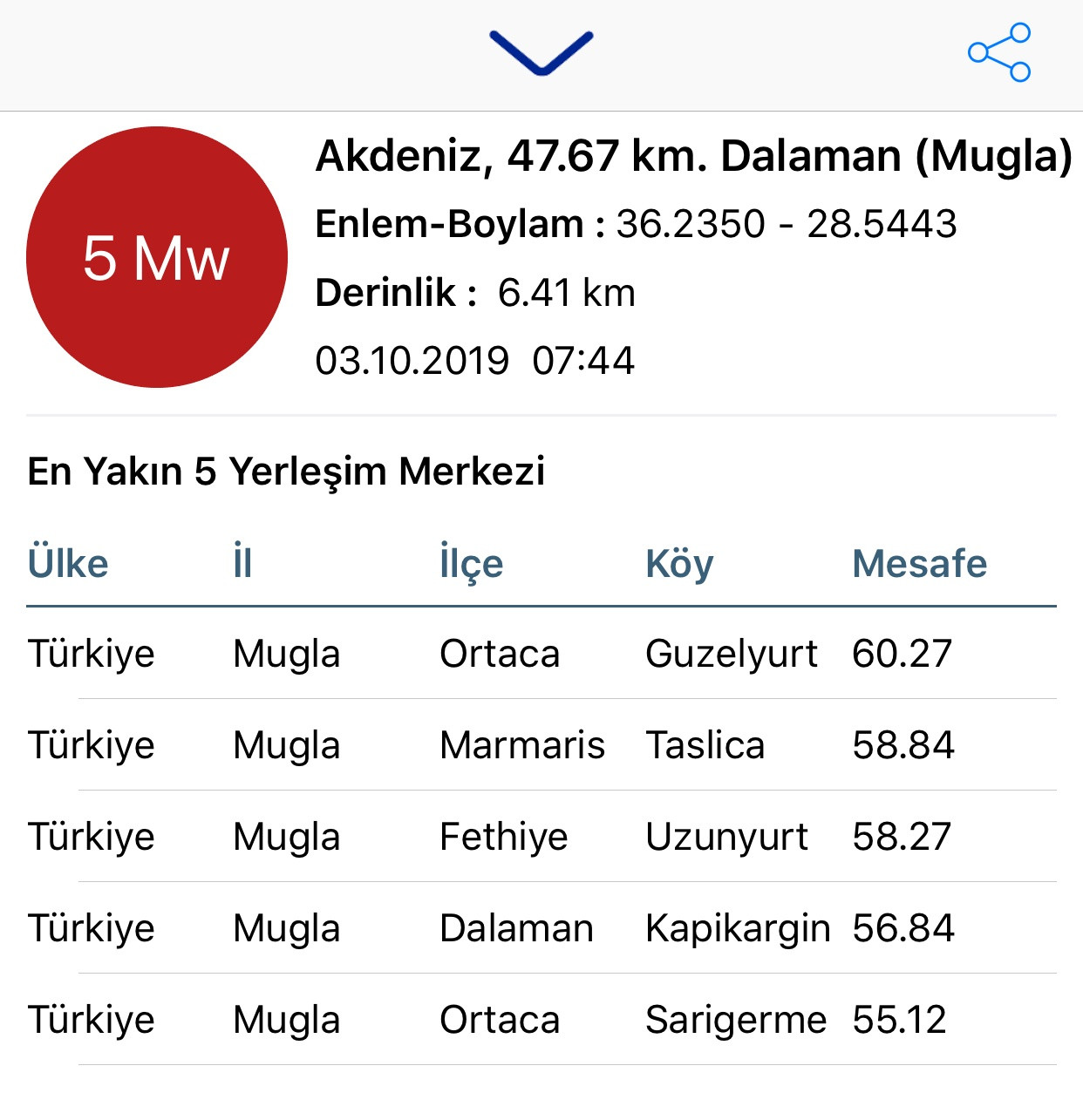Share this earthquake's details
This screenshot has width=1083, height=1120.
999,52
